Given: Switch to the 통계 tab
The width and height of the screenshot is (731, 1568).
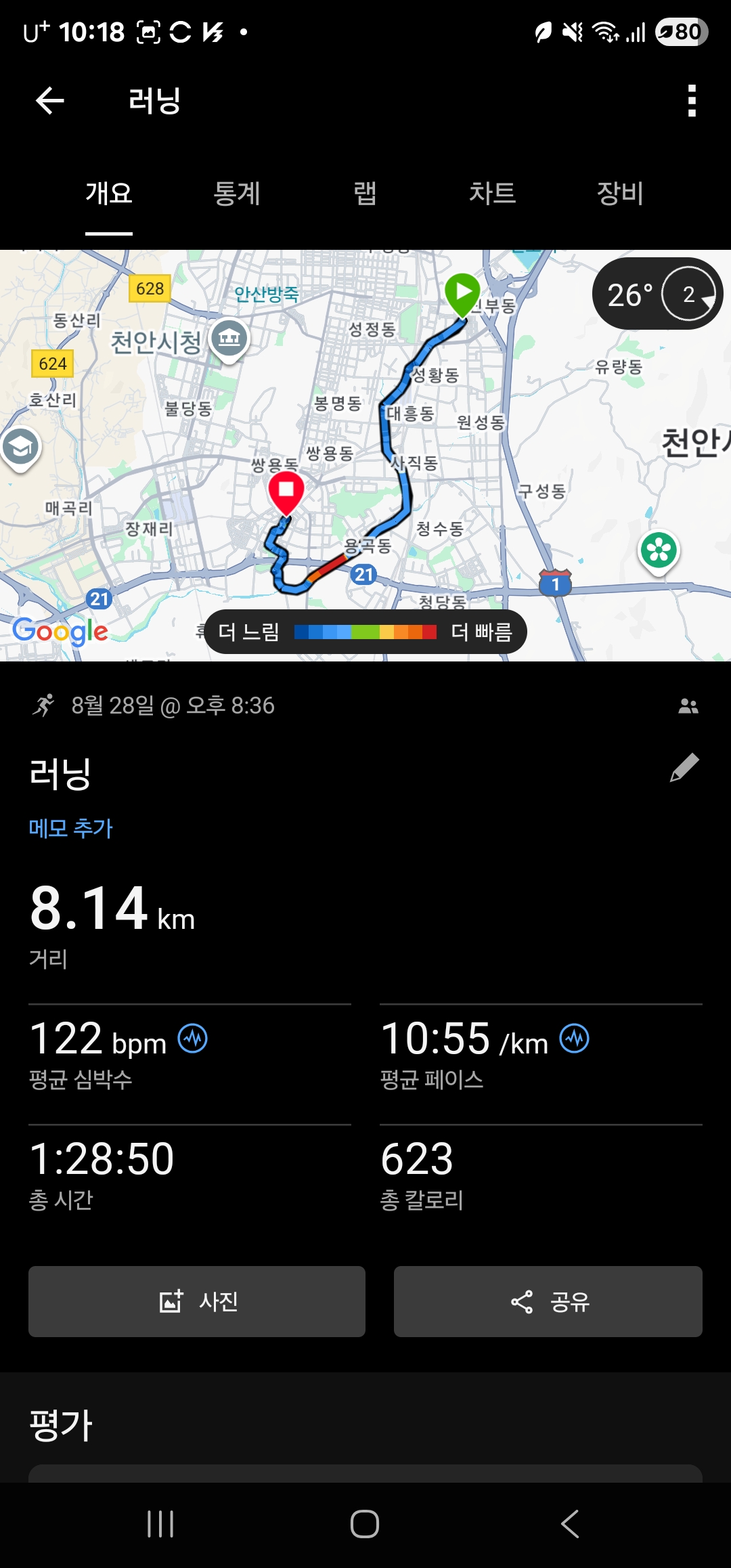Looking at the screenshot, I should coord(237,194).
